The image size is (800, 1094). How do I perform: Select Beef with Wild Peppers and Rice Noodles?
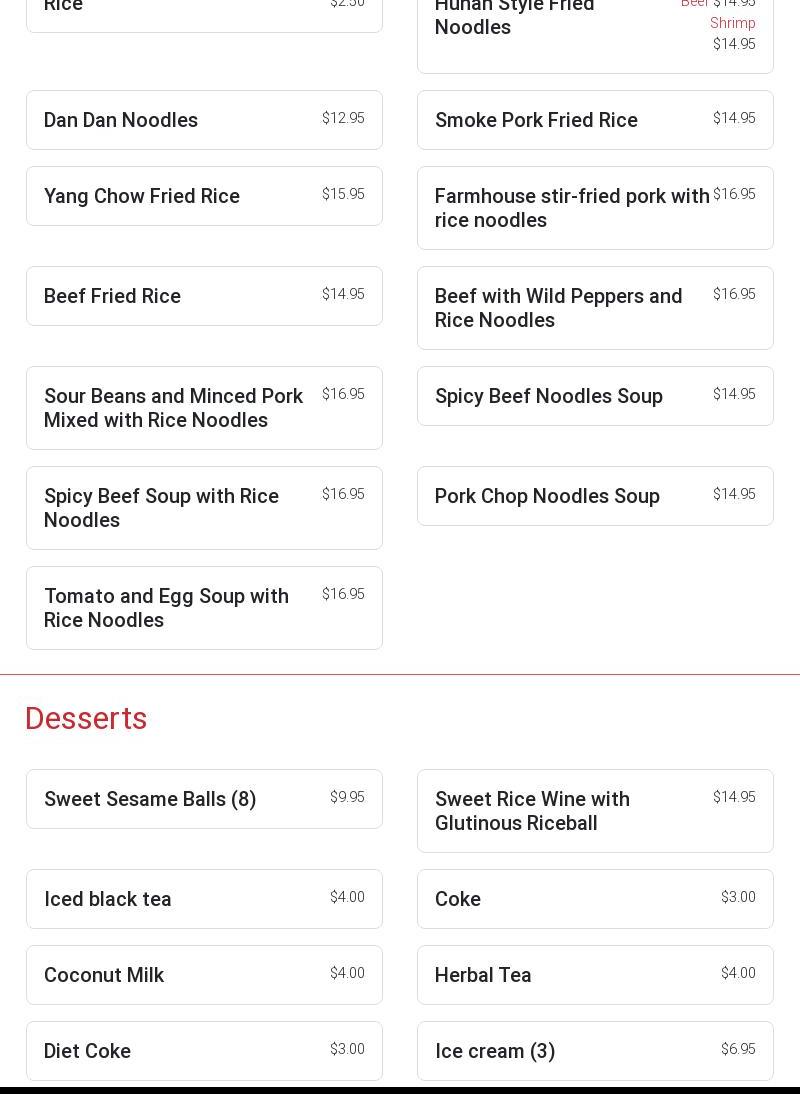595,308
